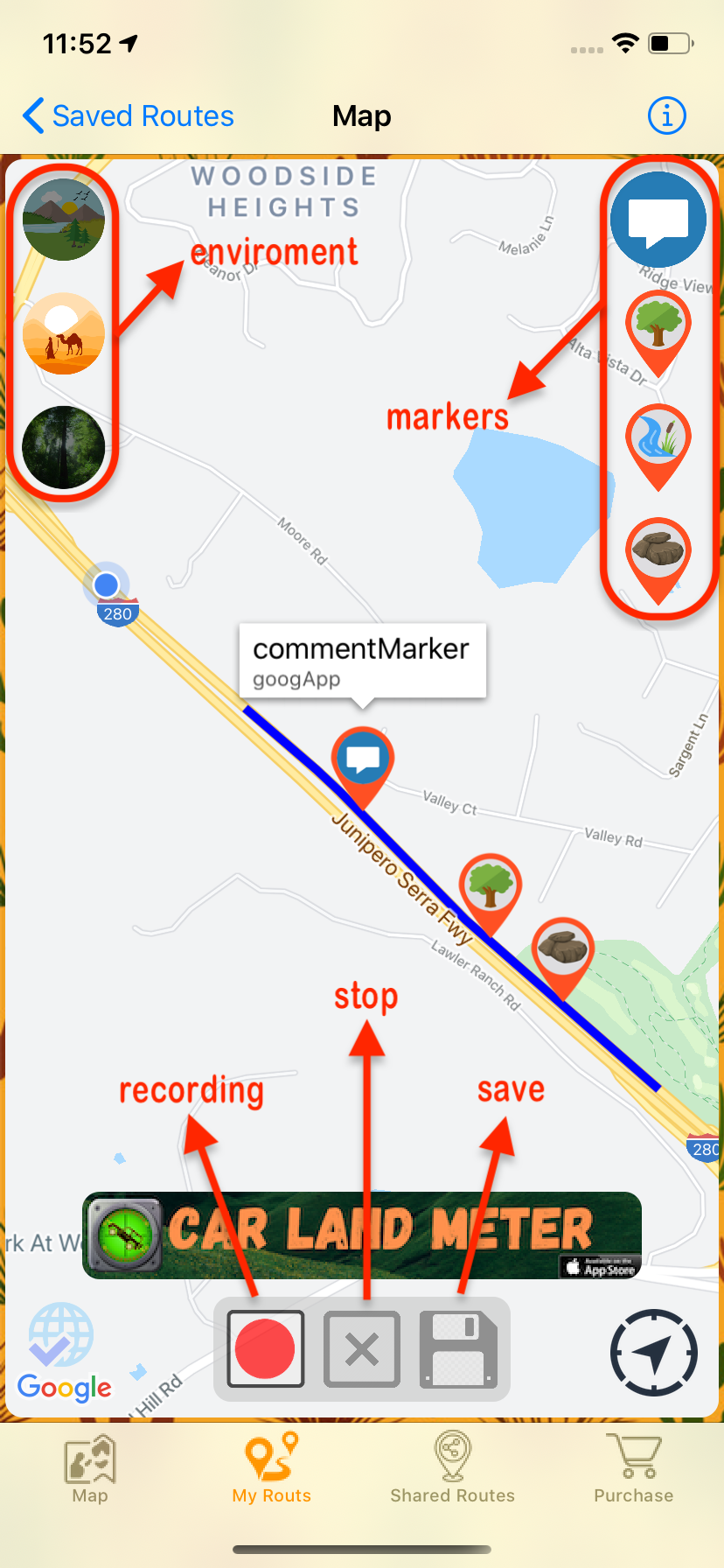Start recording with the red button
Image resolution: width=724 pixels, height=1568 pixels.
(266, 1348)
